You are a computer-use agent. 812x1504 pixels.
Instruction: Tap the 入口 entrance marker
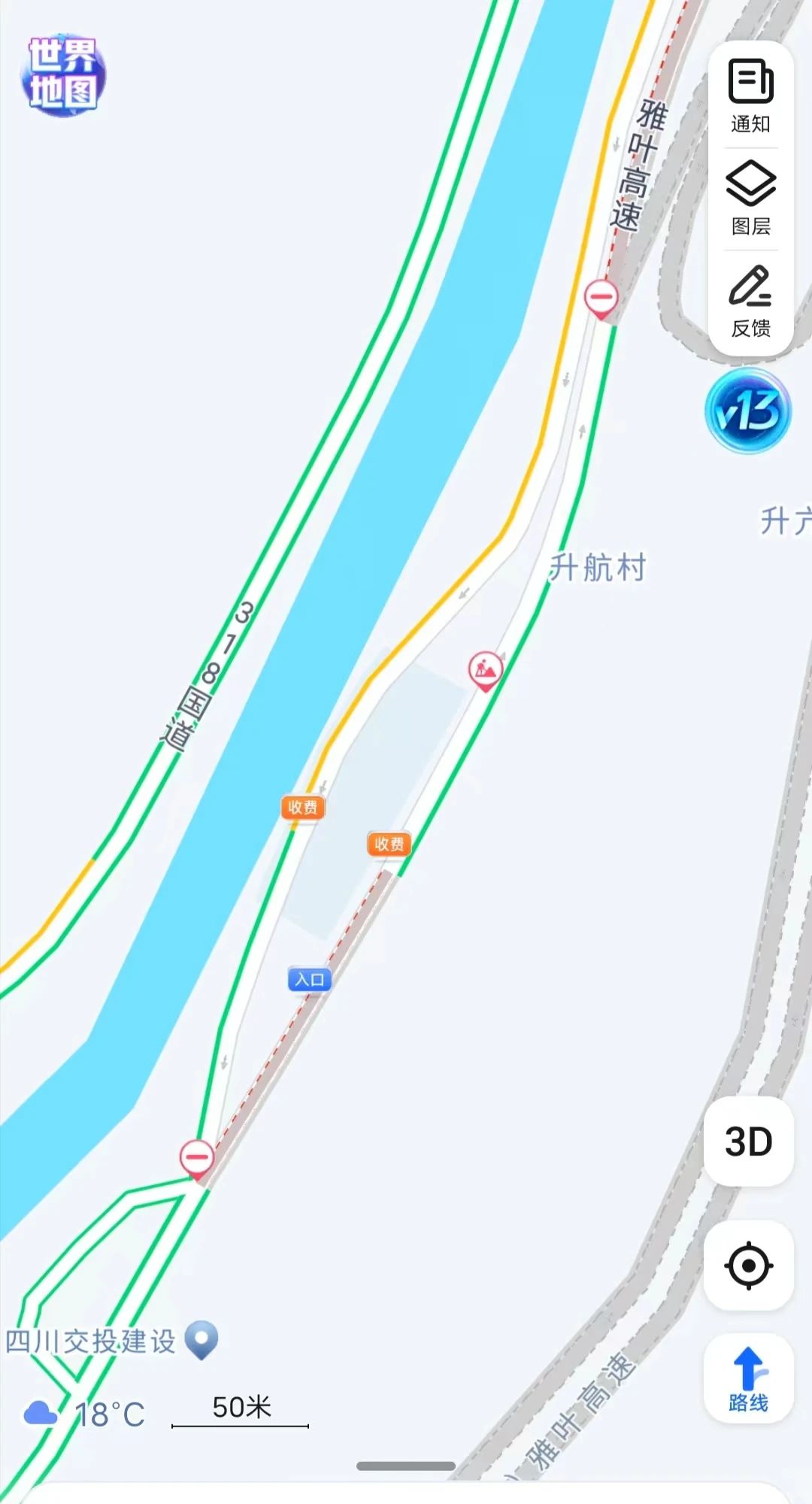[309, 979]
